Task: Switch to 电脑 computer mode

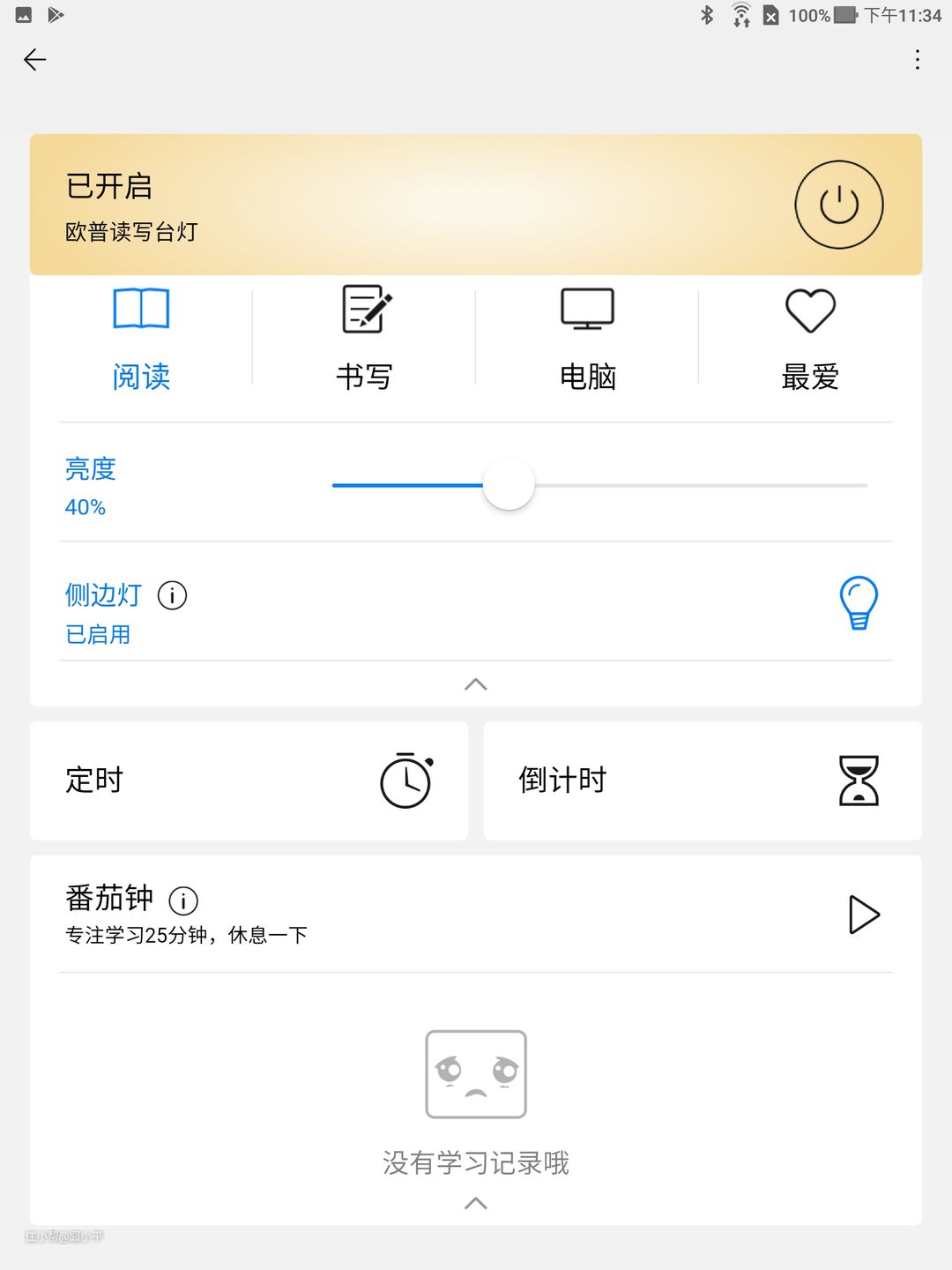Action: [587, 339]
